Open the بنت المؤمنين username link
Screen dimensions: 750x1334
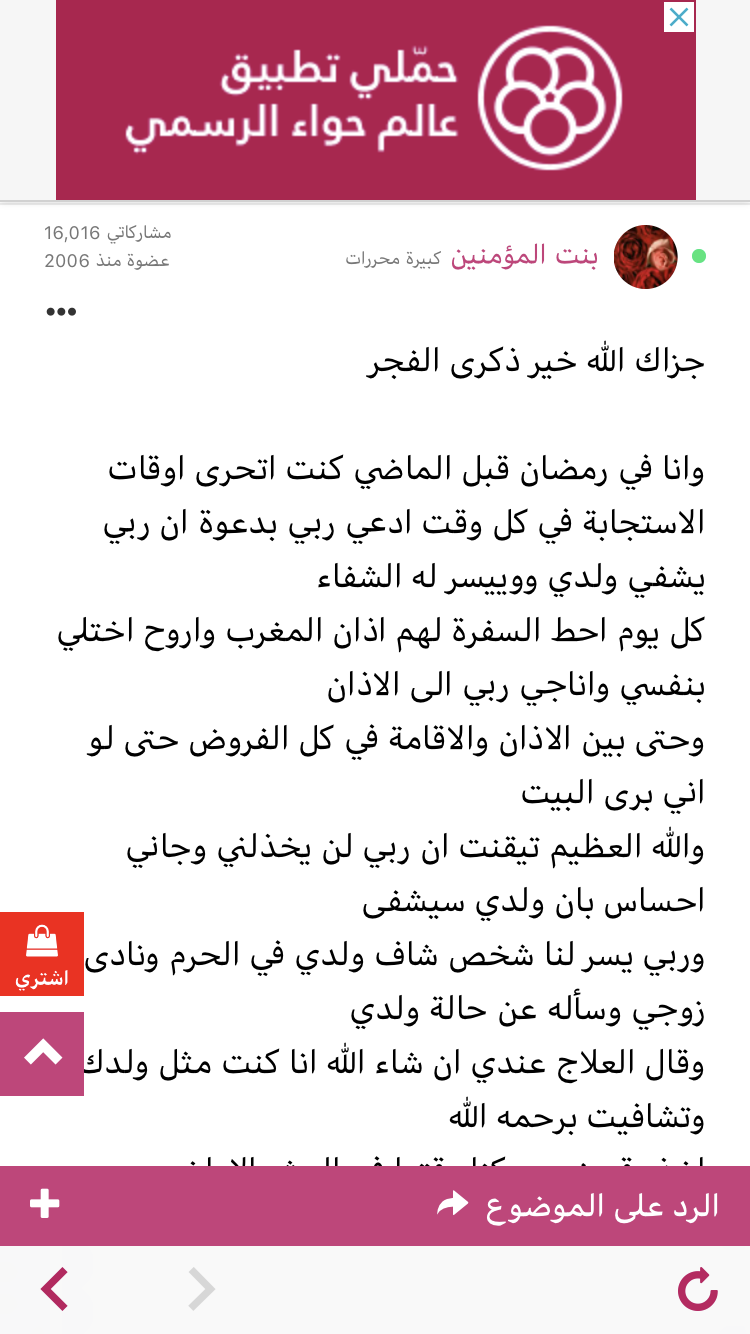pyautogui.click(x=524, y=257)
